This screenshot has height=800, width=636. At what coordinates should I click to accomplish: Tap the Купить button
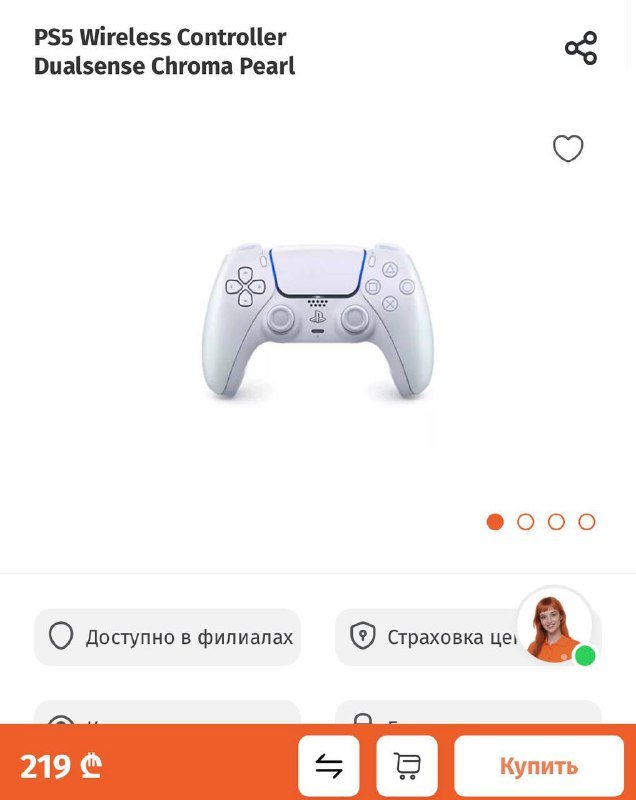pyautogui.click(x=538, y=766)
